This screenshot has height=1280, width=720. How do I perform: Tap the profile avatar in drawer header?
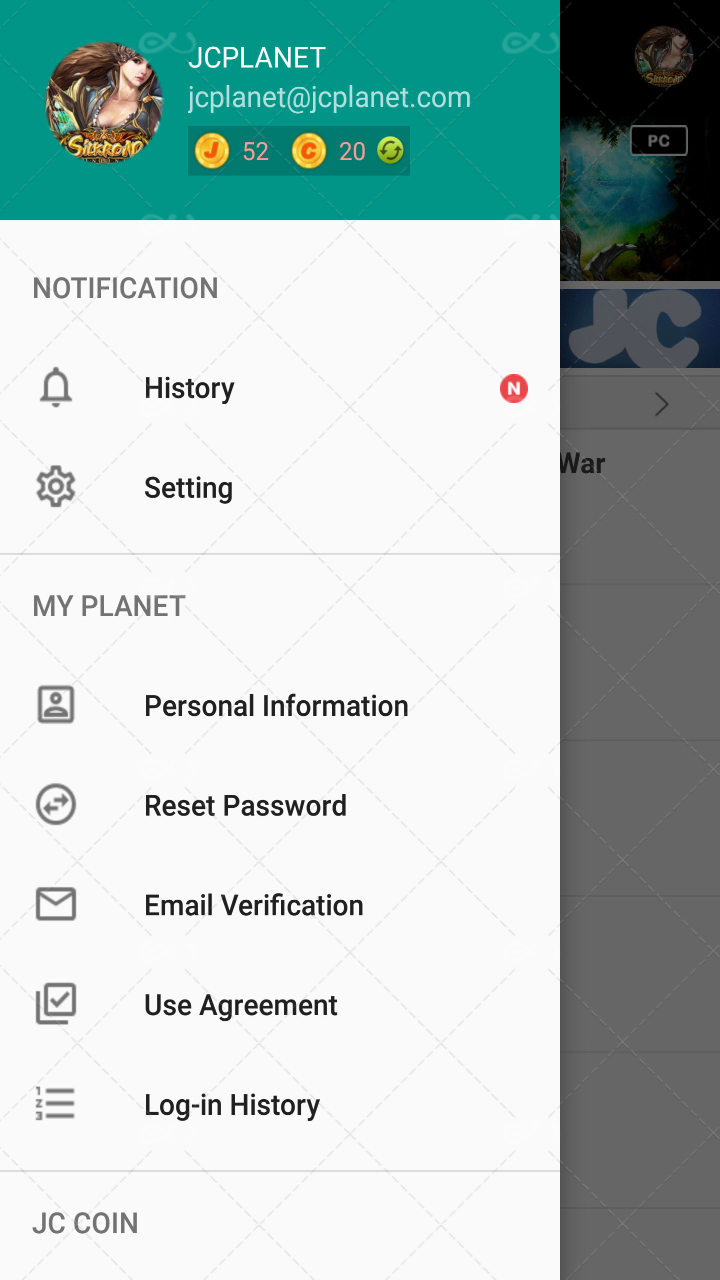104,103
